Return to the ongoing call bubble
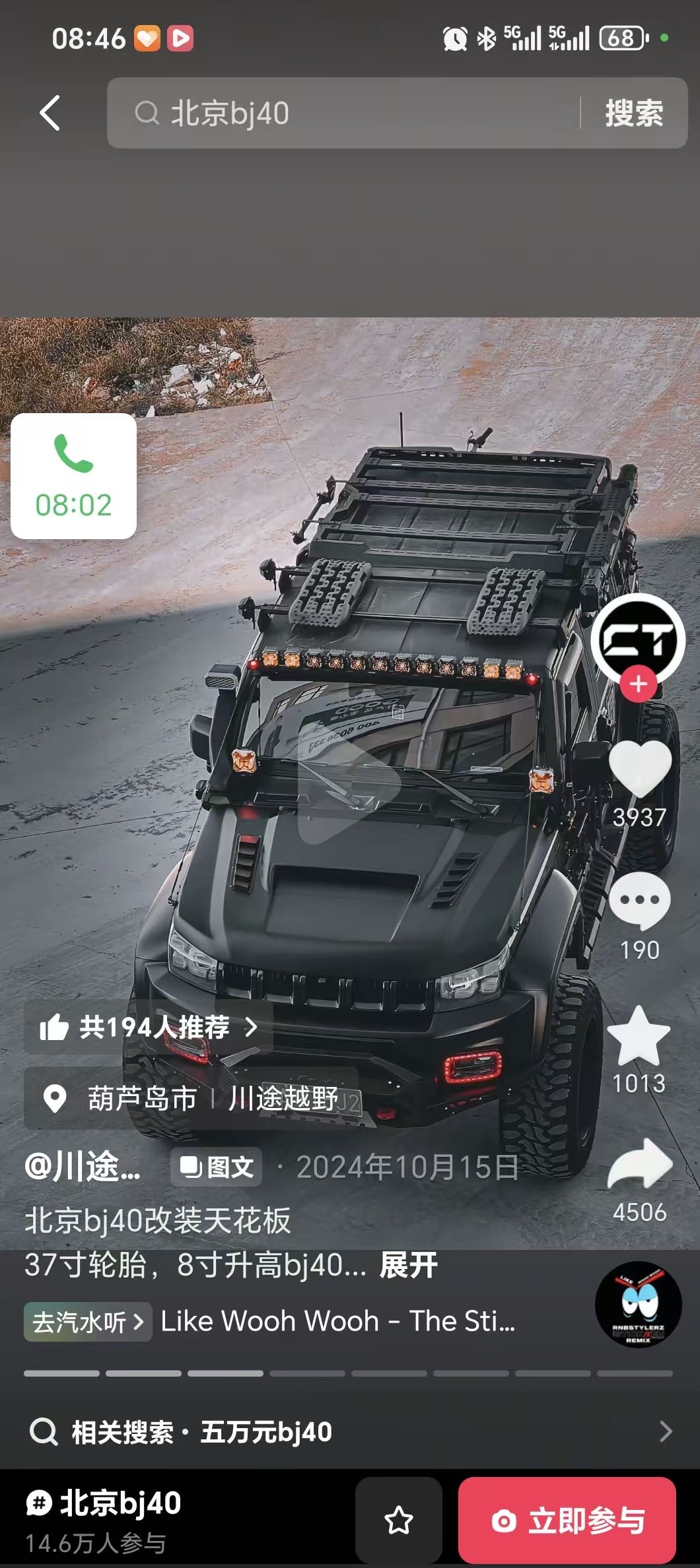700x1568 pixels. (x=73, y=476)
